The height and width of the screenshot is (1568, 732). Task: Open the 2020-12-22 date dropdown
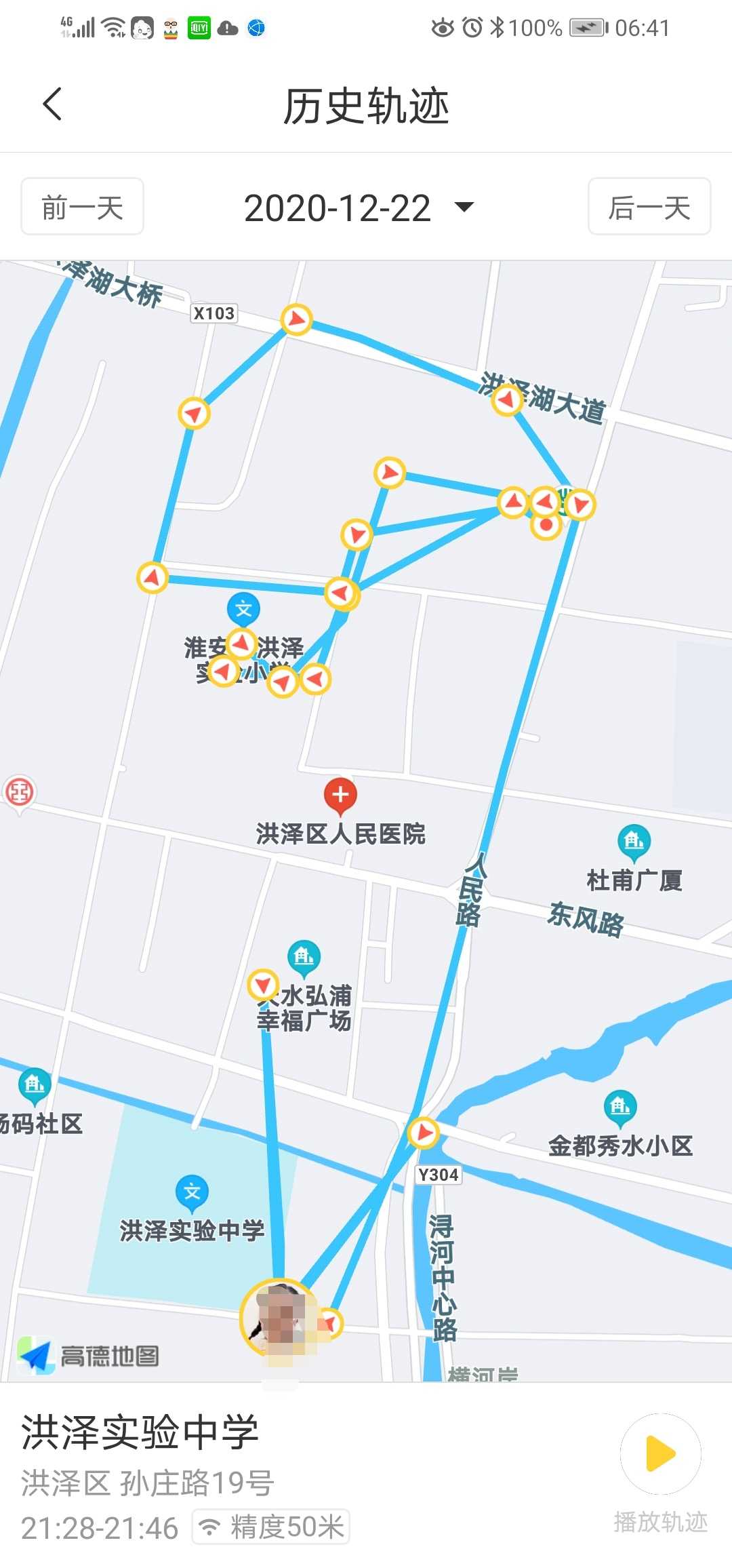pyautogui.click(x=359, y=208)
